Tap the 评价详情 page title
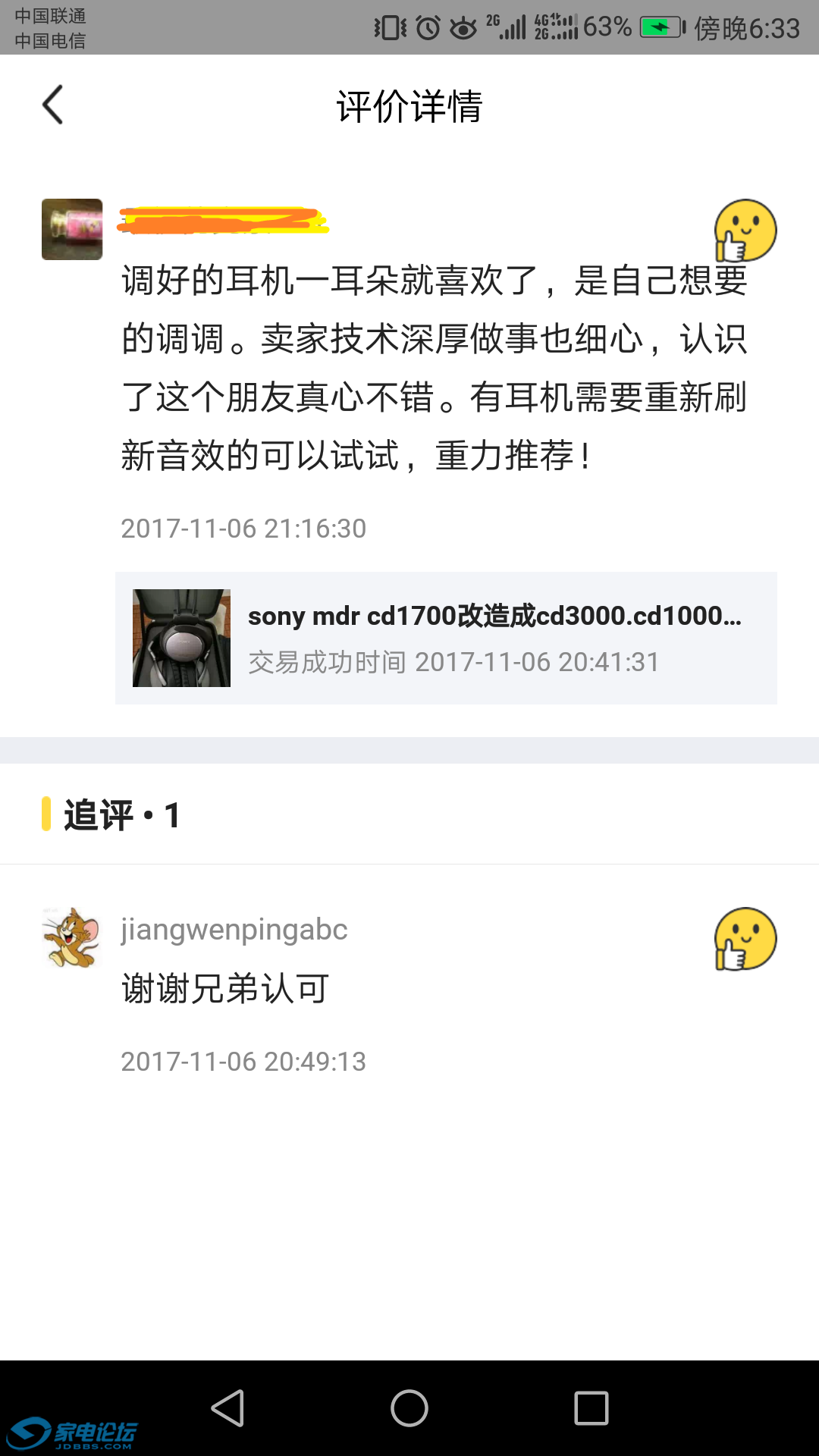This screenshot has width=819, height=1456. pyautogui.click(x=409, y=106)
